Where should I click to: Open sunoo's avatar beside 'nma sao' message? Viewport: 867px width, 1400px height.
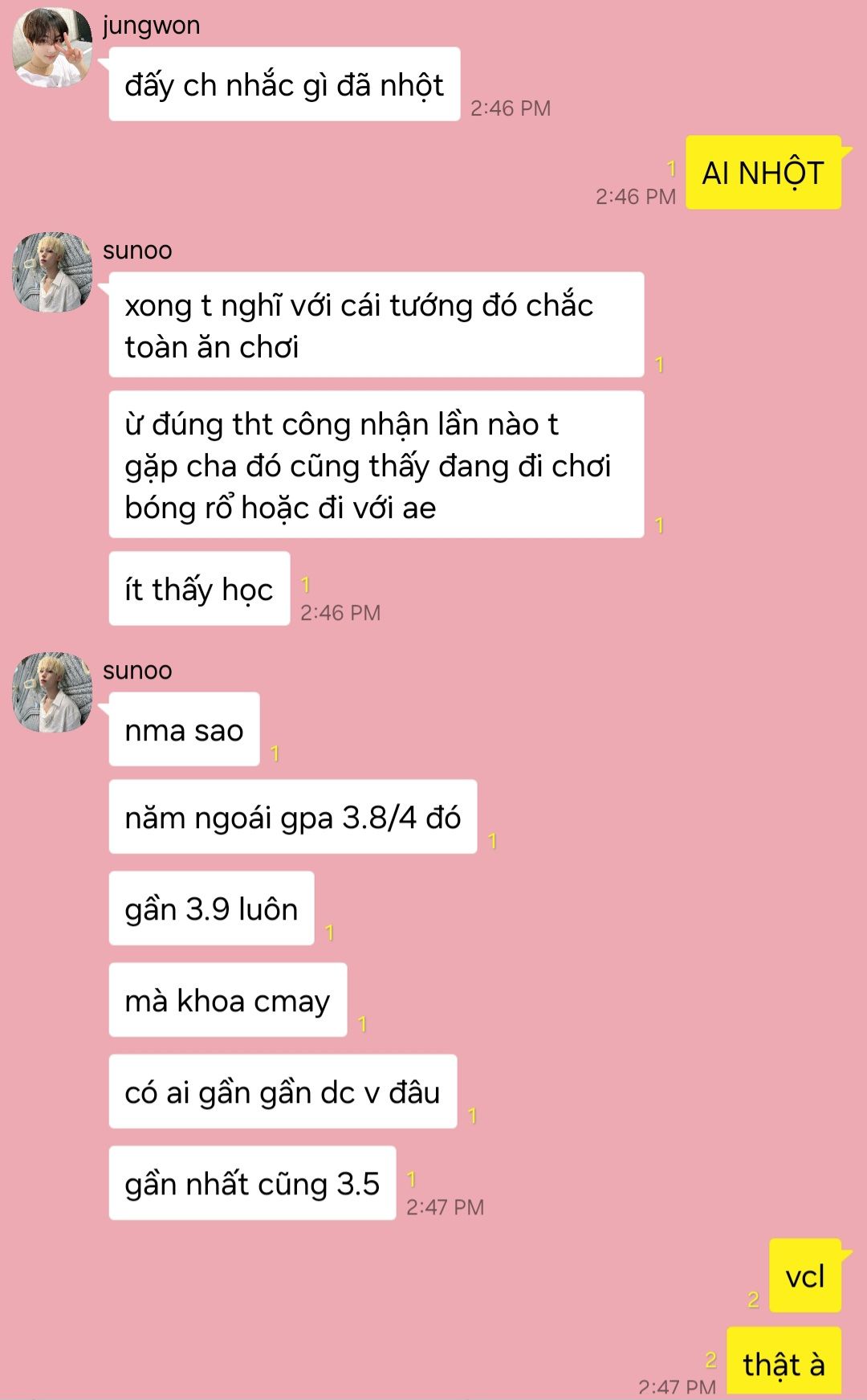pyautogui.click(x=52, y=692)
